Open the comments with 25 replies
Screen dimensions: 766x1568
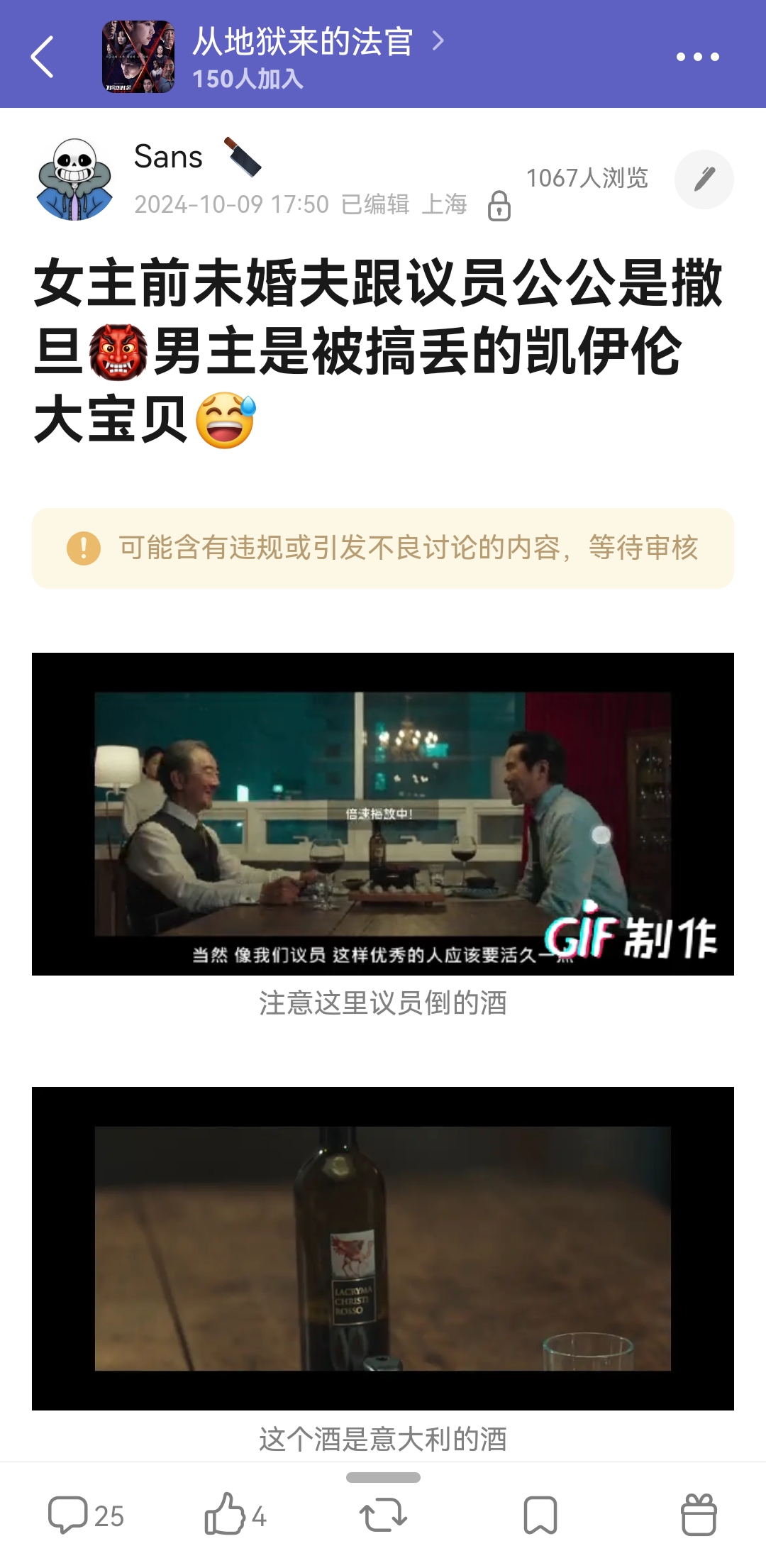[x=85, y=1515]
